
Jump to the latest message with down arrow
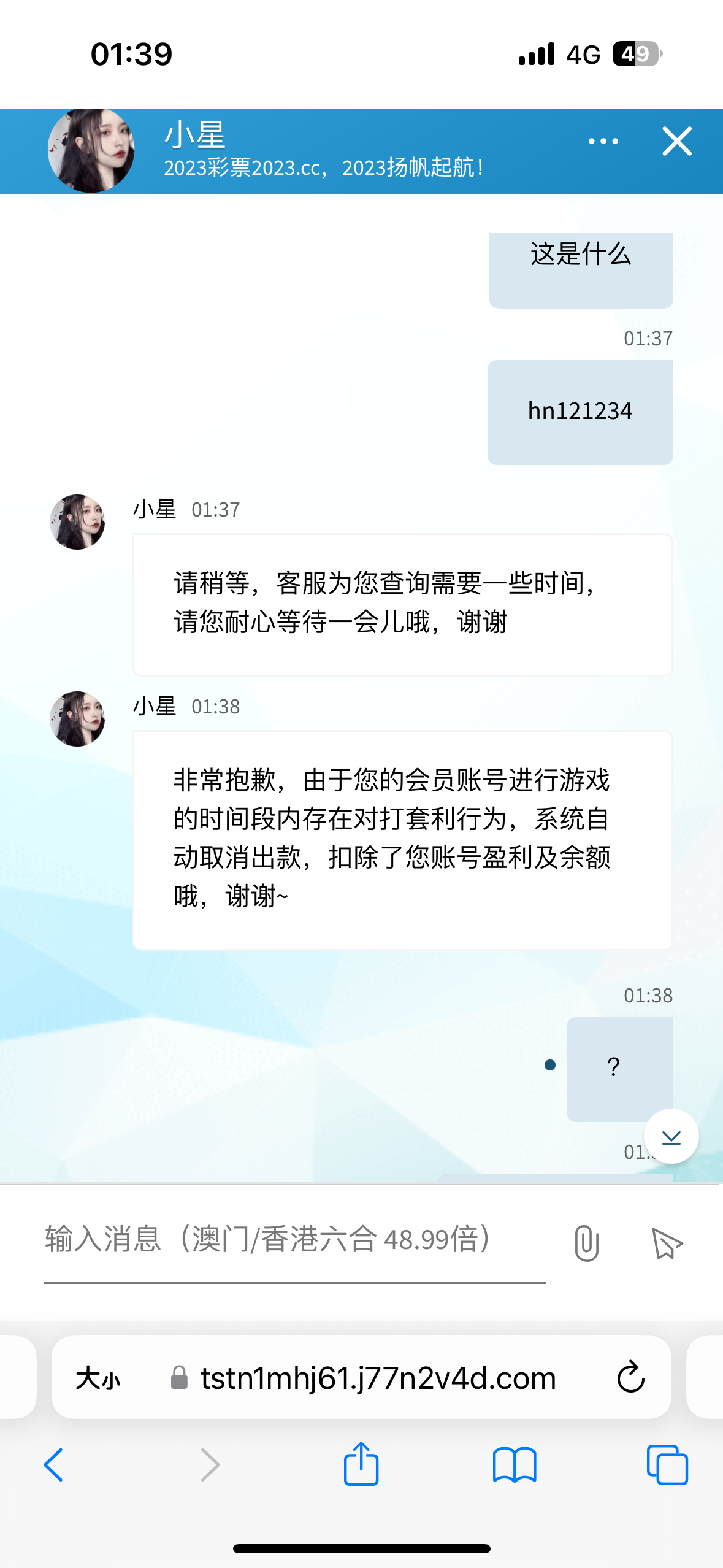click(671, 1137)
